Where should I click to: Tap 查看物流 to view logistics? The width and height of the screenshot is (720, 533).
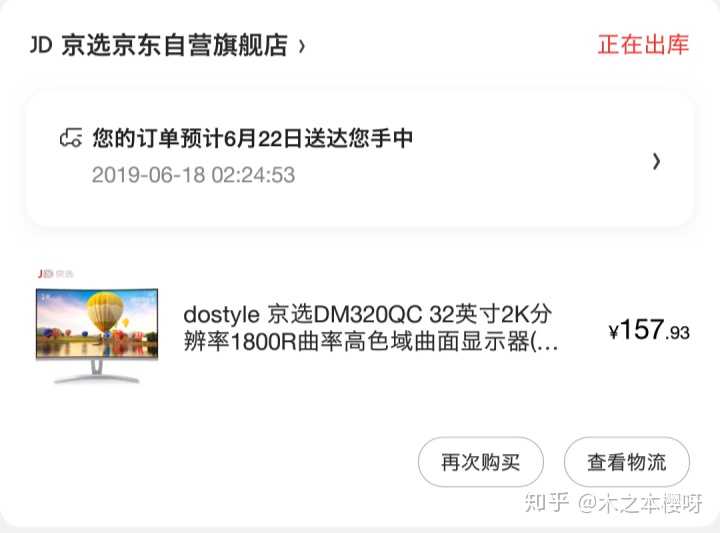click(626, 462)
